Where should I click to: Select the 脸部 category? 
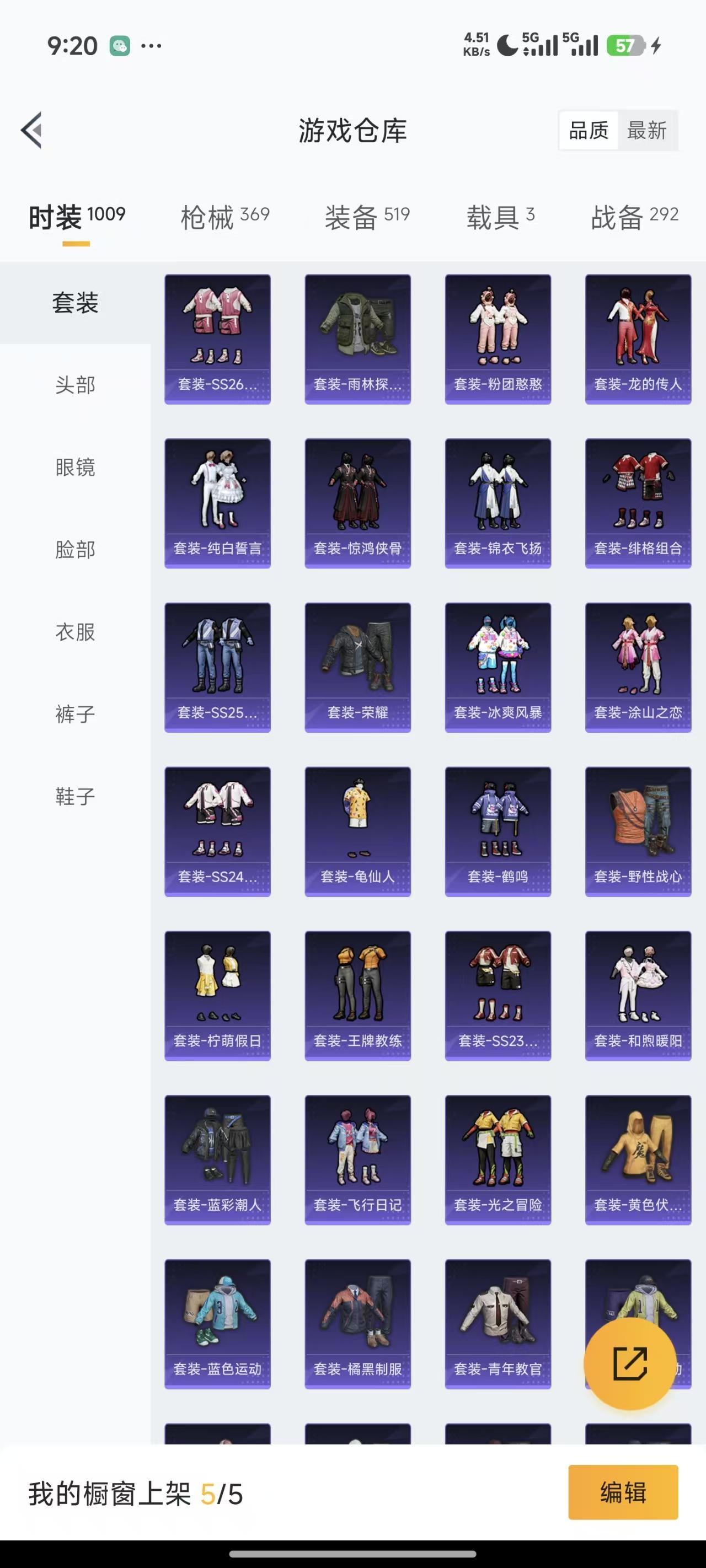tap(75, 549)
